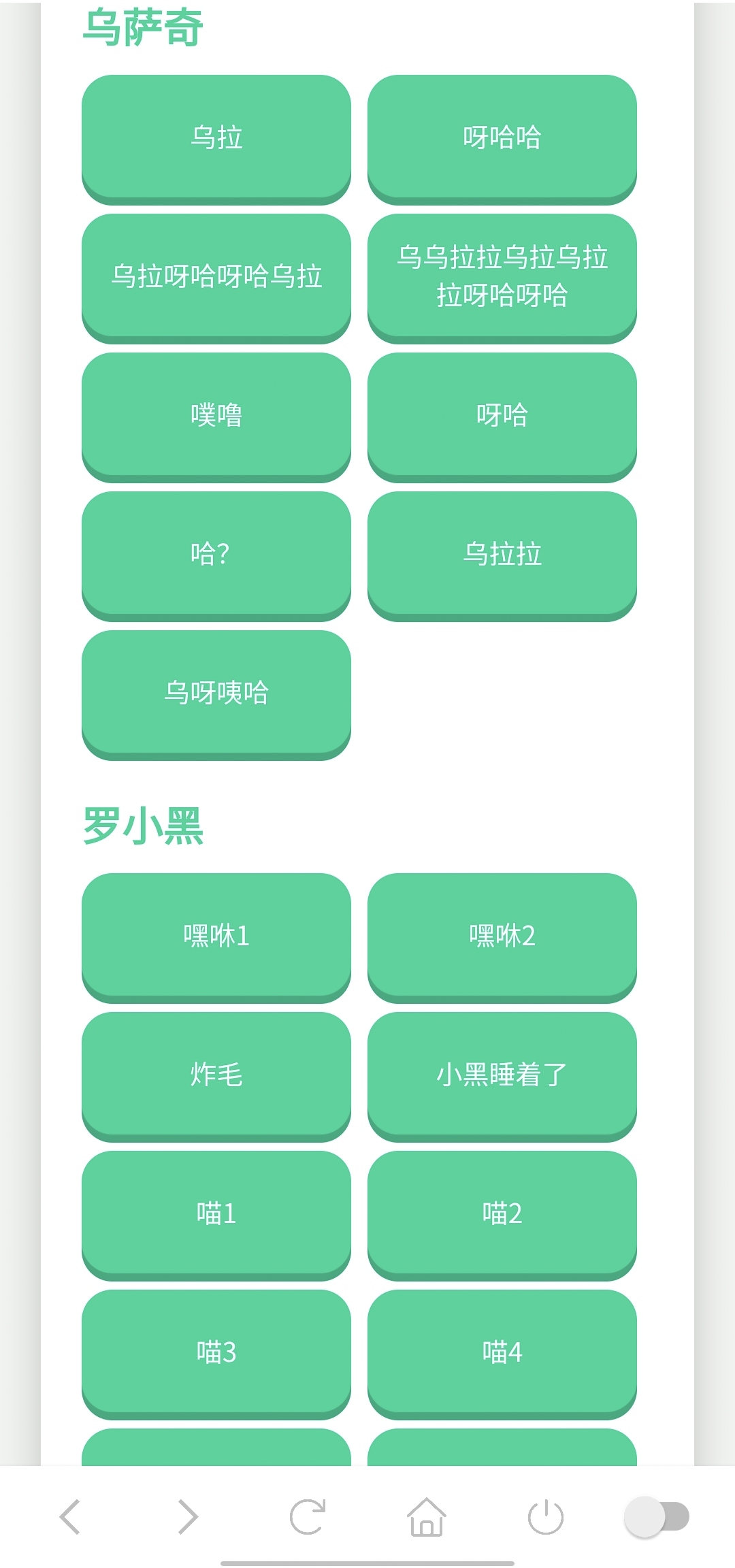Go forward with the right arrow
This screenshot has width=735, height=1568.
(187, 1516)
